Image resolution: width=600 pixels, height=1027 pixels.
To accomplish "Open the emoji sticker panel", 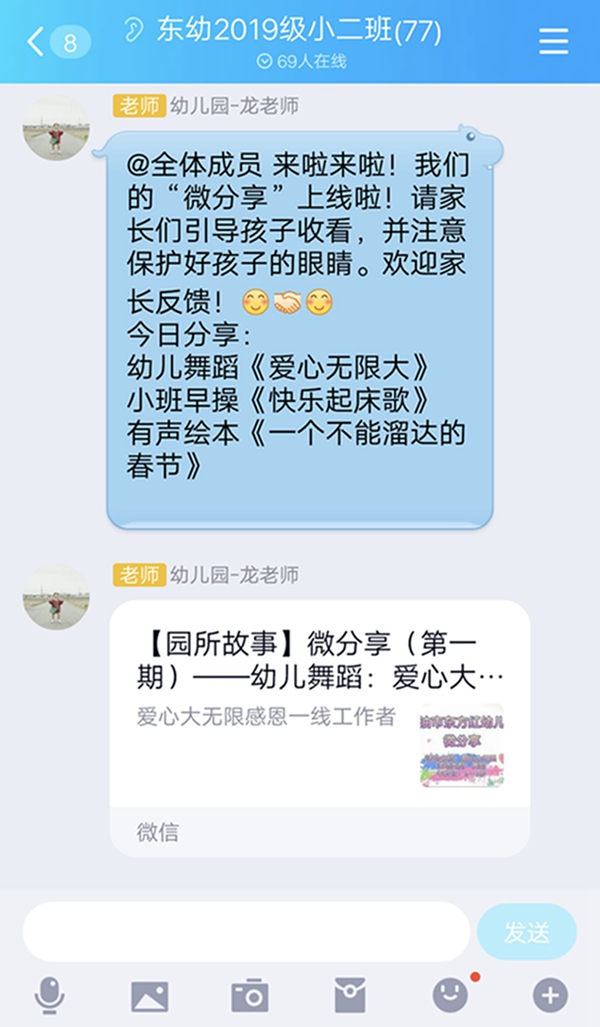I will 450,994.
